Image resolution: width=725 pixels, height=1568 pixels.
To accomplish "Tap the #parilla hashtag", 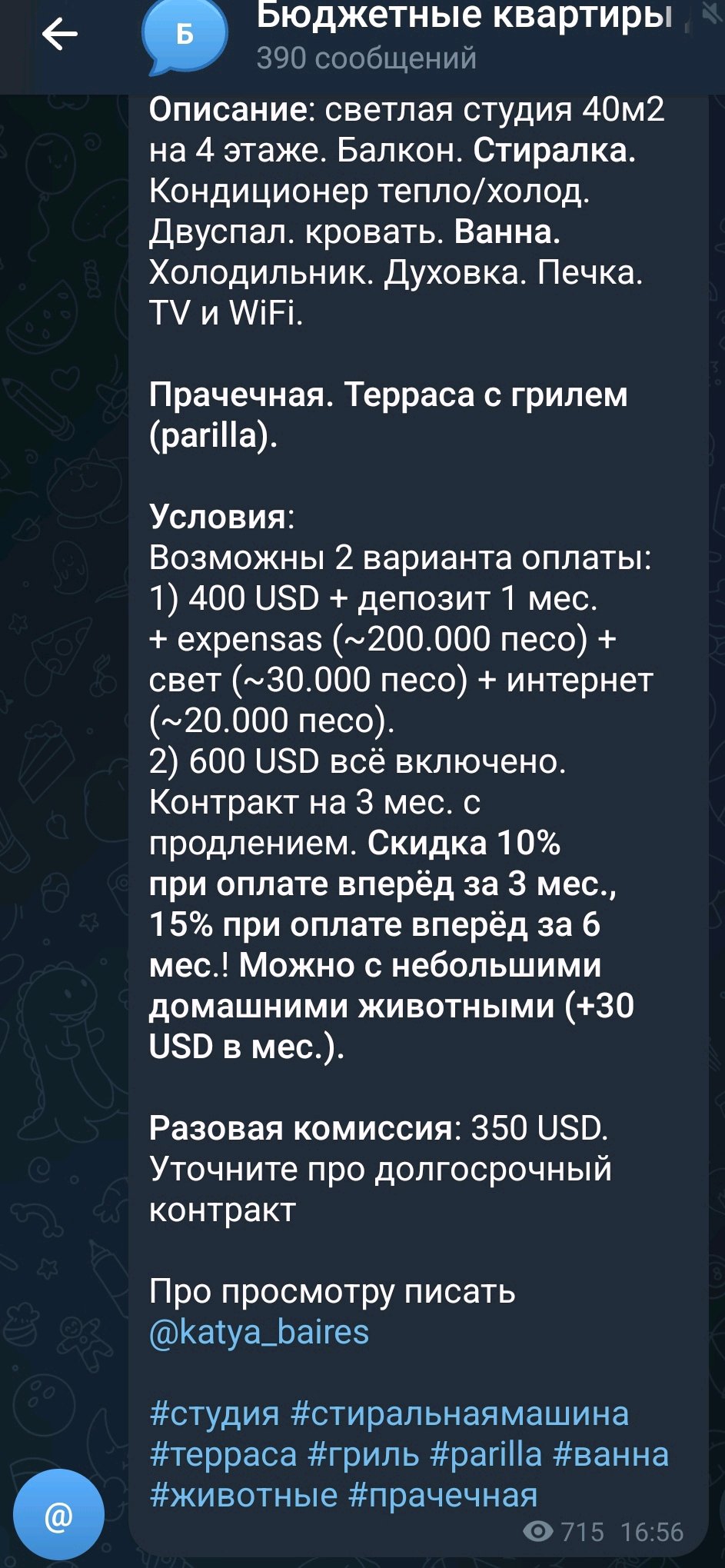I will 486,1454.
